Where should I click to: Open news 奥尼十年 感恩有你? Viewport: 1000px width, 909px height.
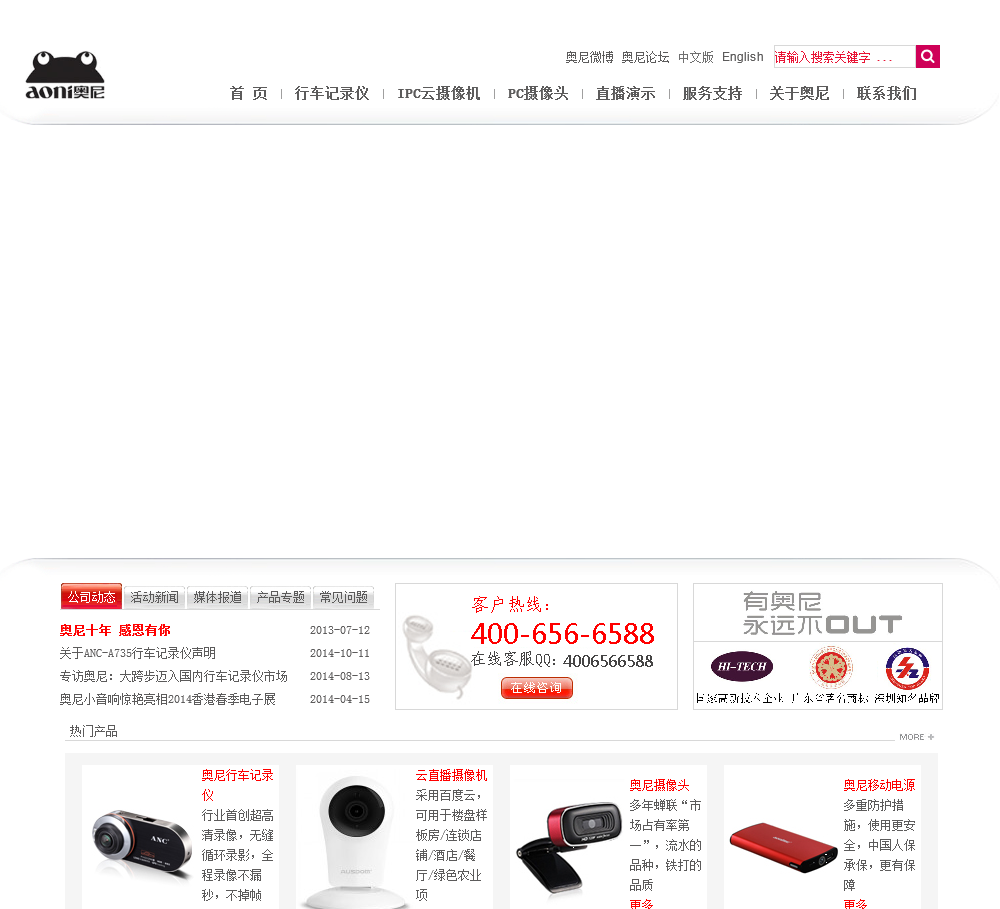(x=115, y=630)
